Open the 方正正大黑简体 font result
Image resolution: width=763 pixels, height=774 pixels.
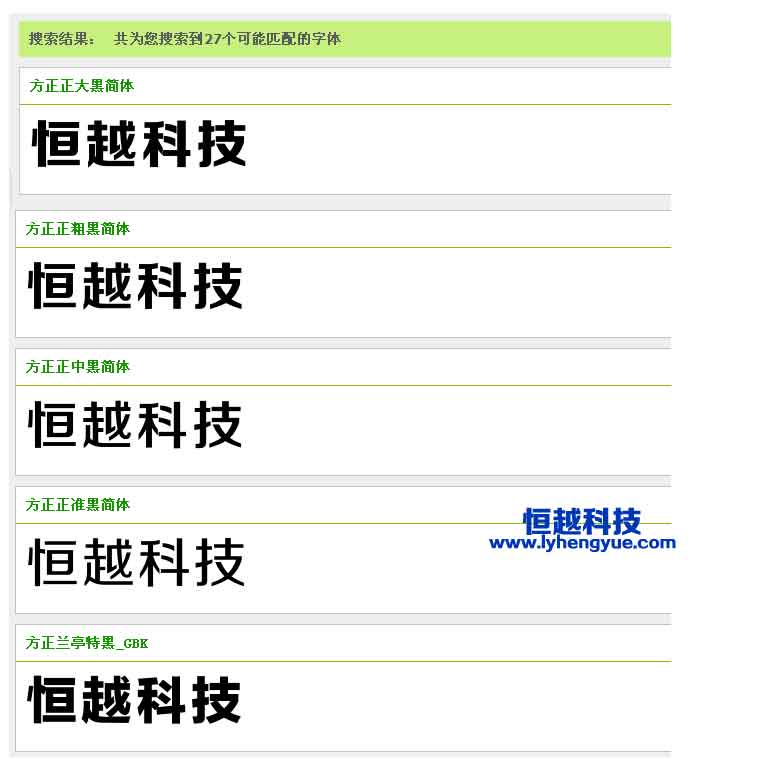pos(81,86)
